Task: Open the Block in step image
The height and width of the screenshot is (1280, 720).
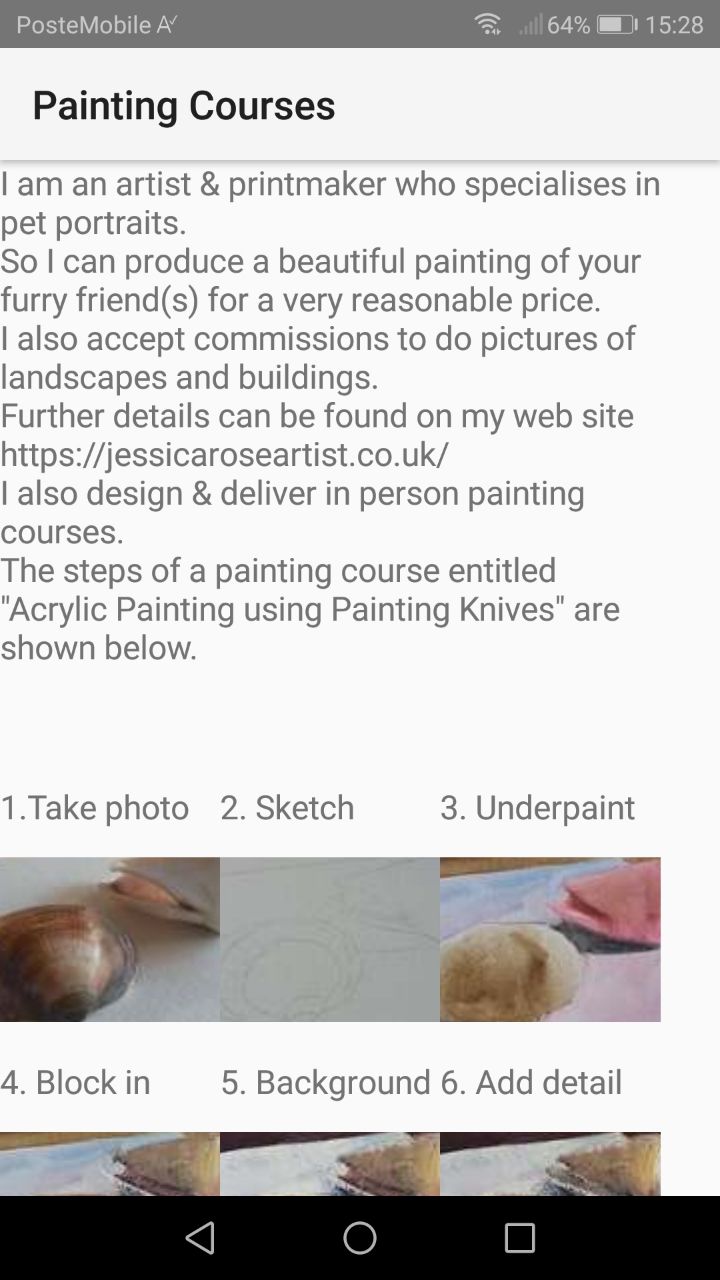Action: pos(110,1164)
